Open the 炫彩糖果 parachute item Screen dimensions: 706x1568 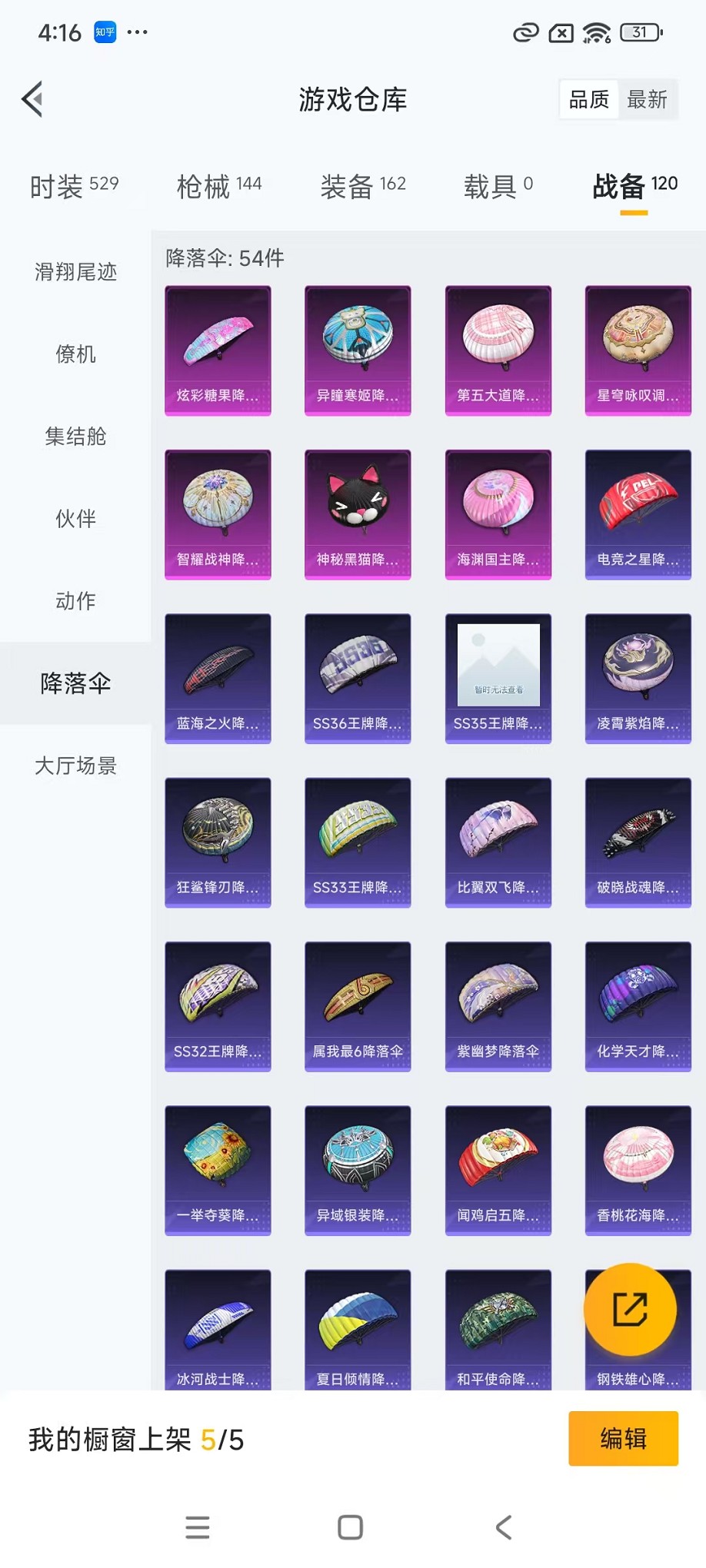218,350
